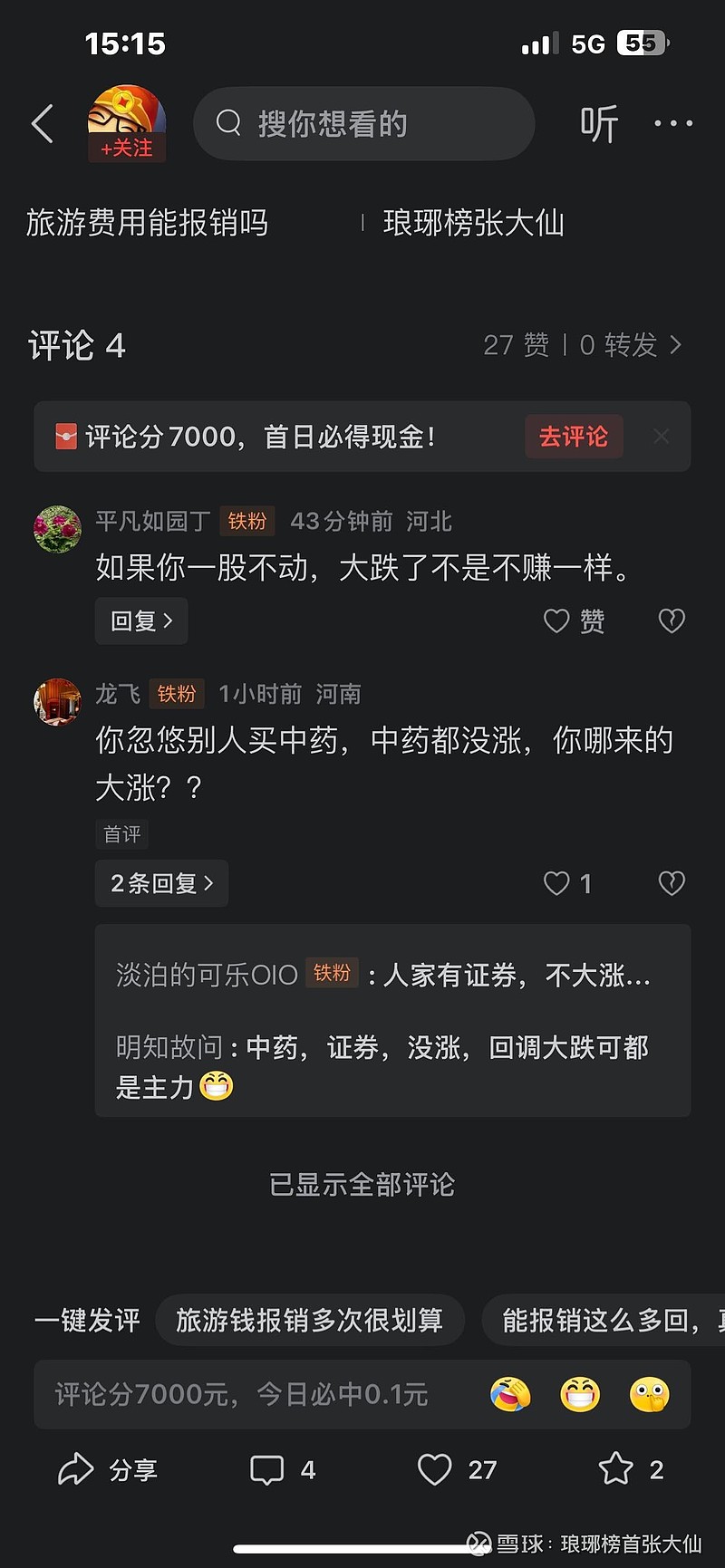Screen dimensions: 725x1568
Task: Like the post with bottom heart icon
Action: tap(457, 1469)
